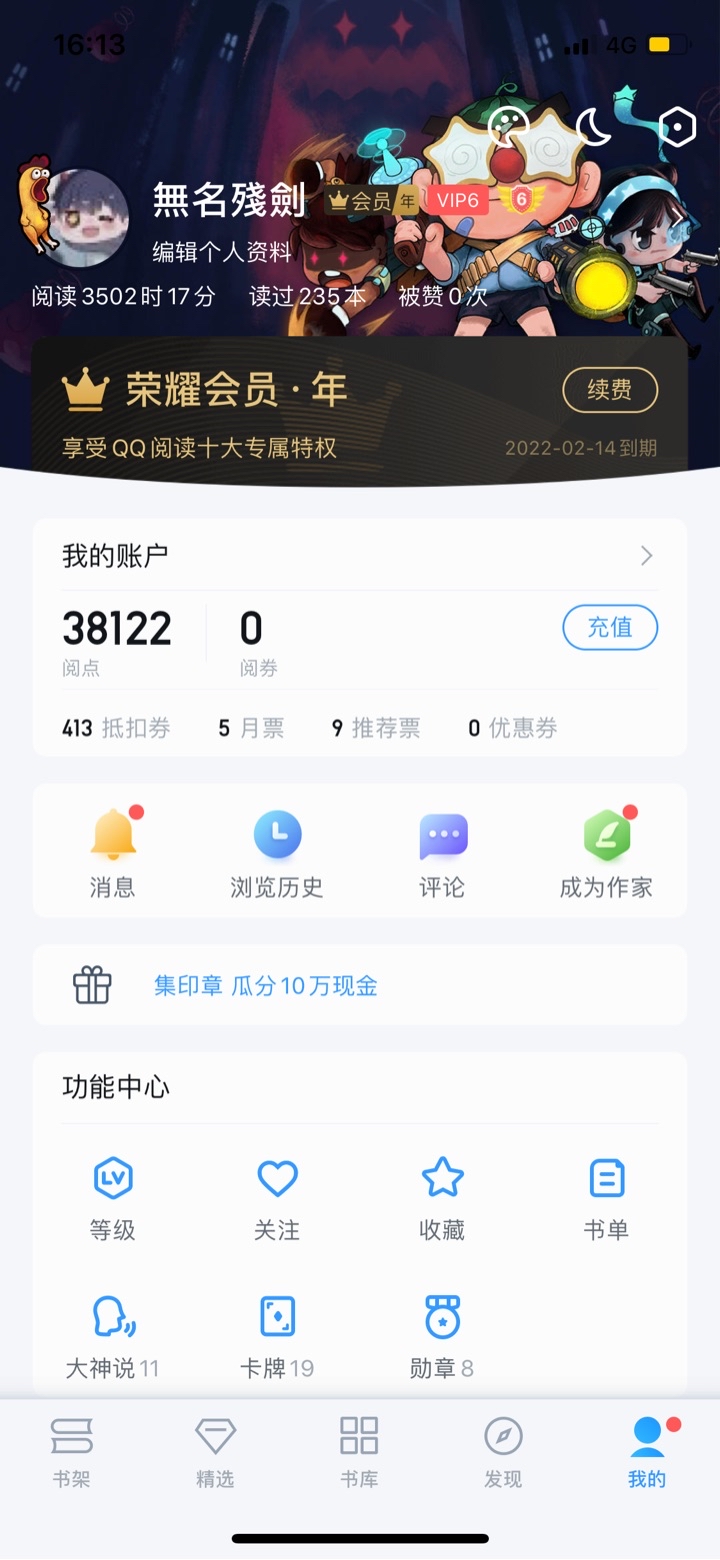Tap 编辑个人资料 to edit profile
The image size is (720, 1560).
(x=222, y=252)
